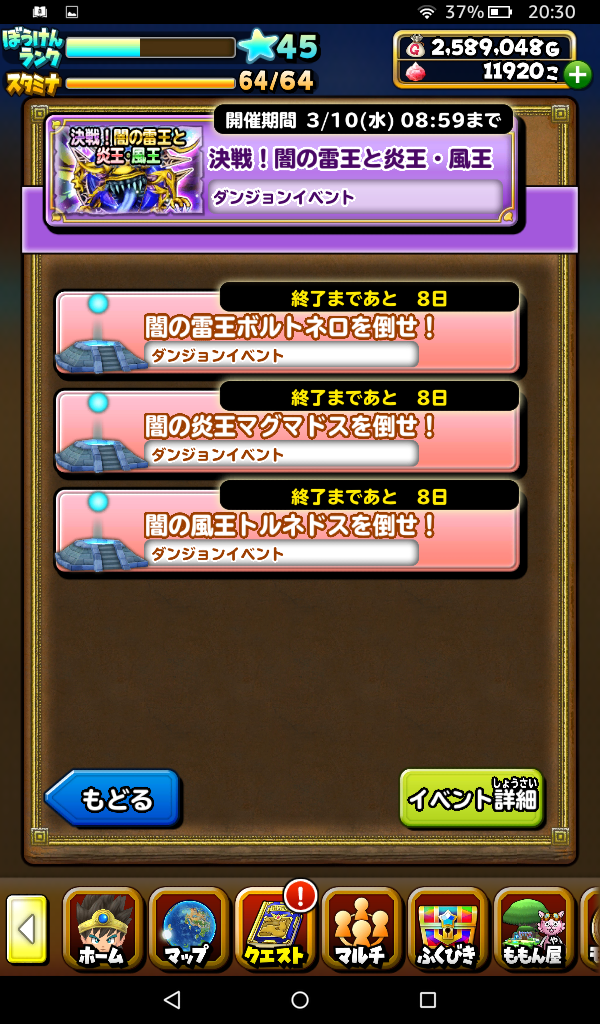The image size is (600, 1024).
Task: Tap the system home button
Action: click(x=300, y=1000)
